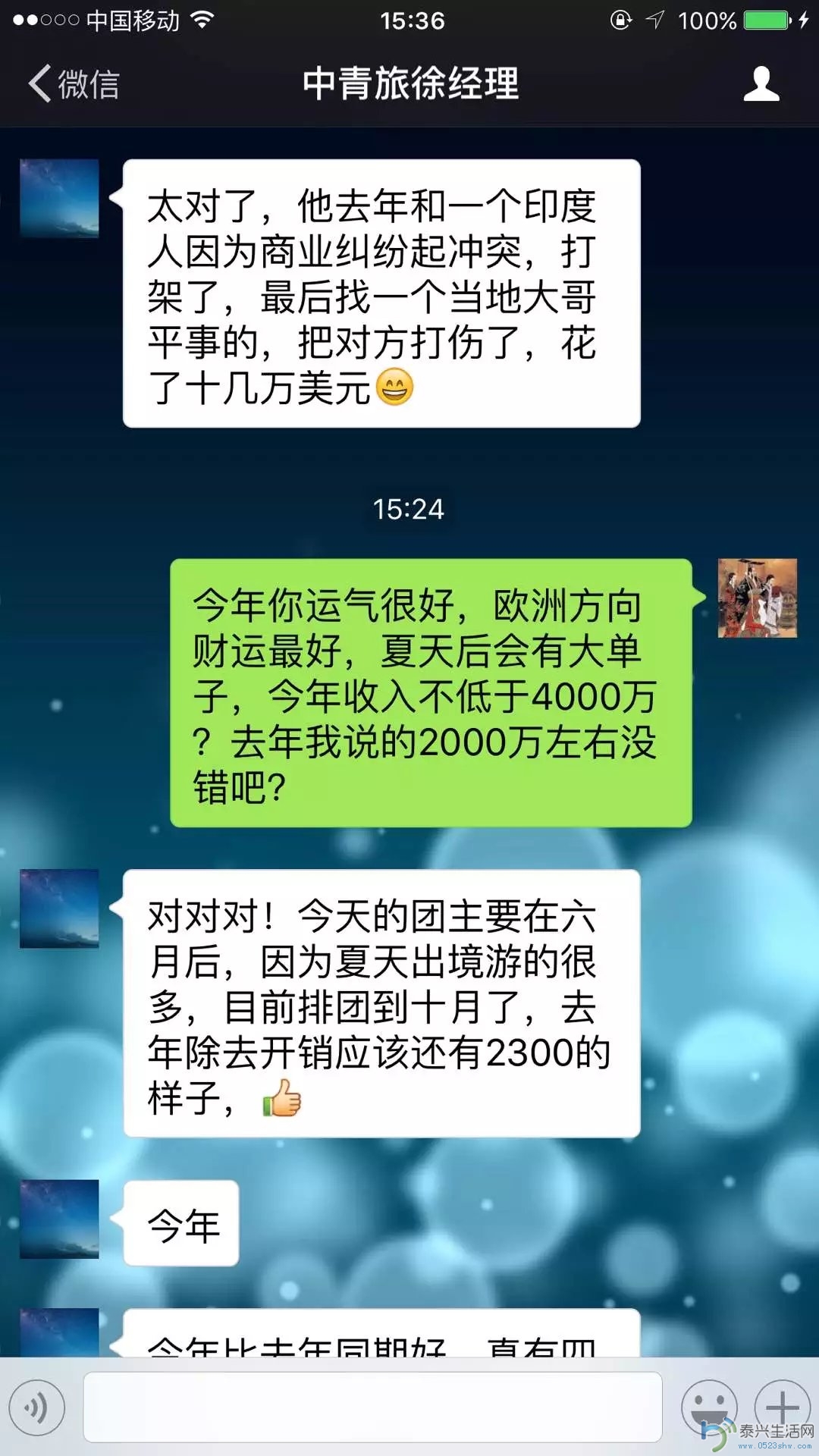Go back to the 微信 chat list
The height and width of the screenshot is (1456, 819).
(74, 83)
